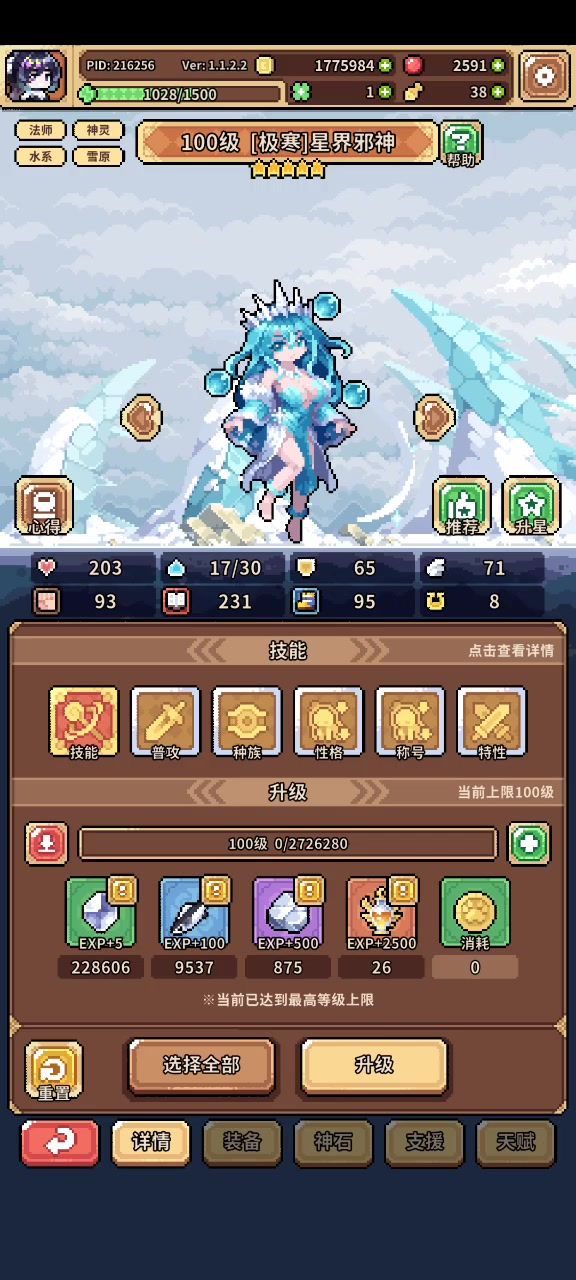576x1280 pixels.
Task: Open the settings gear icon
Action: coord(544,76)
